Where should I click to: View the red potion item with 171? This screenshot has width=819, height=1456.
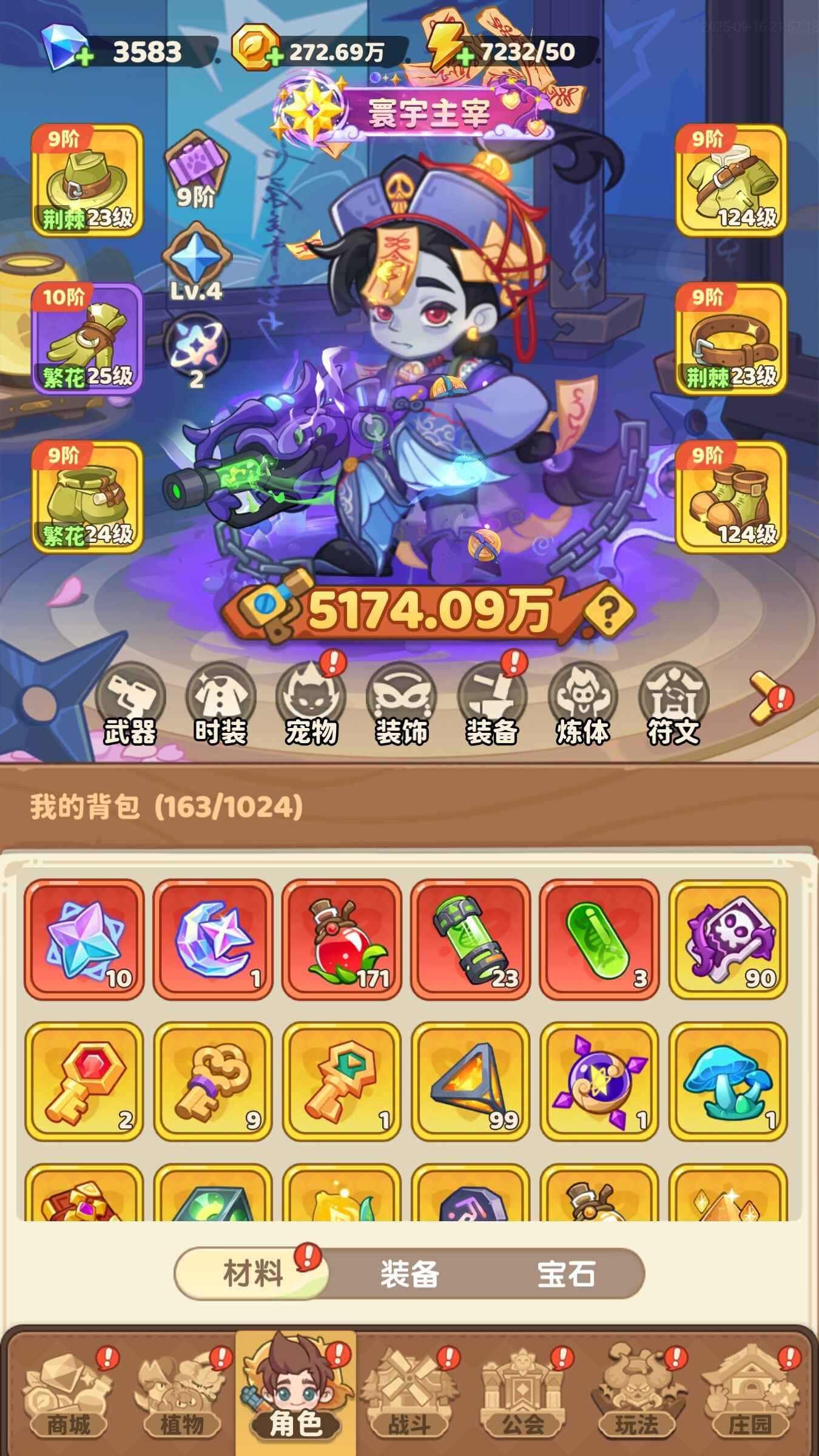[x=342, y=939]
